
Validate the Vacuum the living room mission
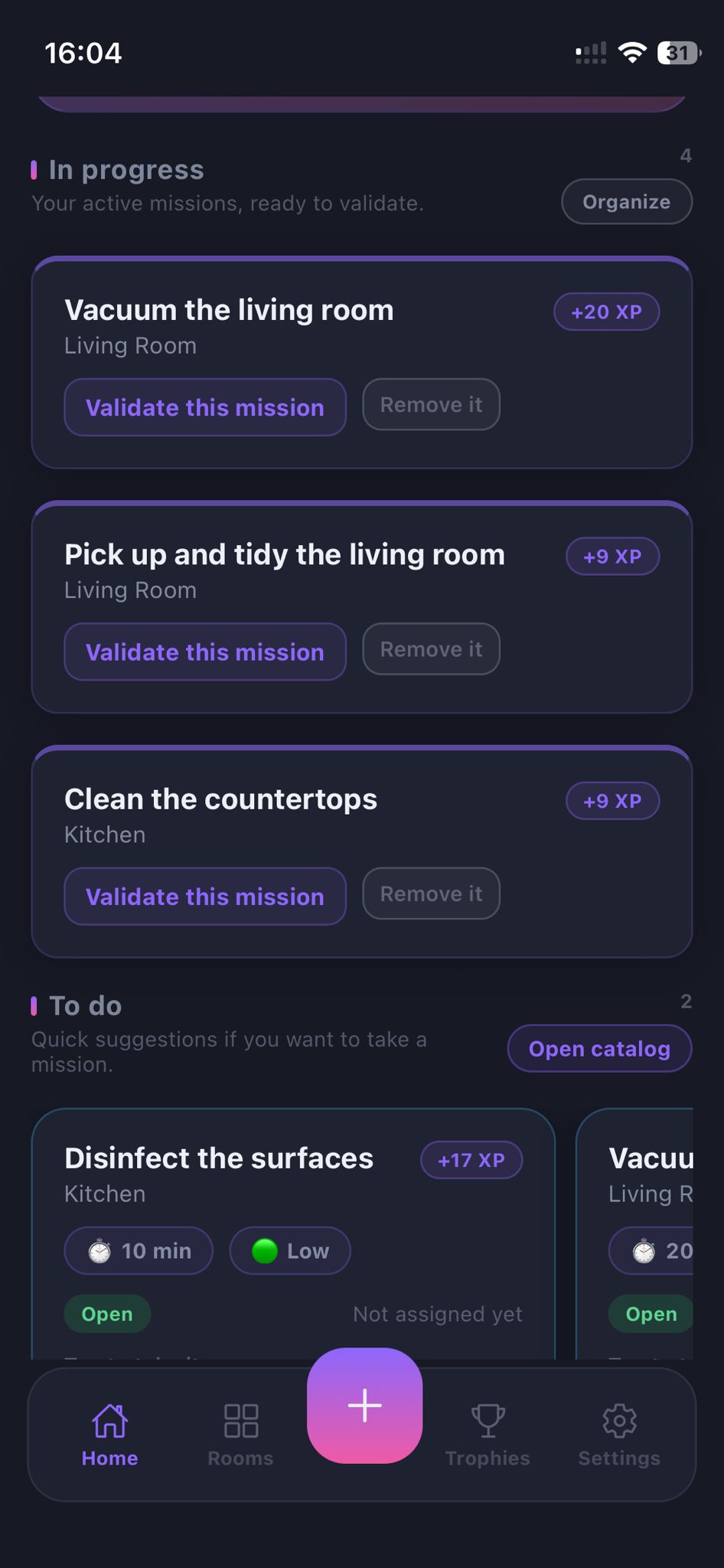click(x=205, y=407)
